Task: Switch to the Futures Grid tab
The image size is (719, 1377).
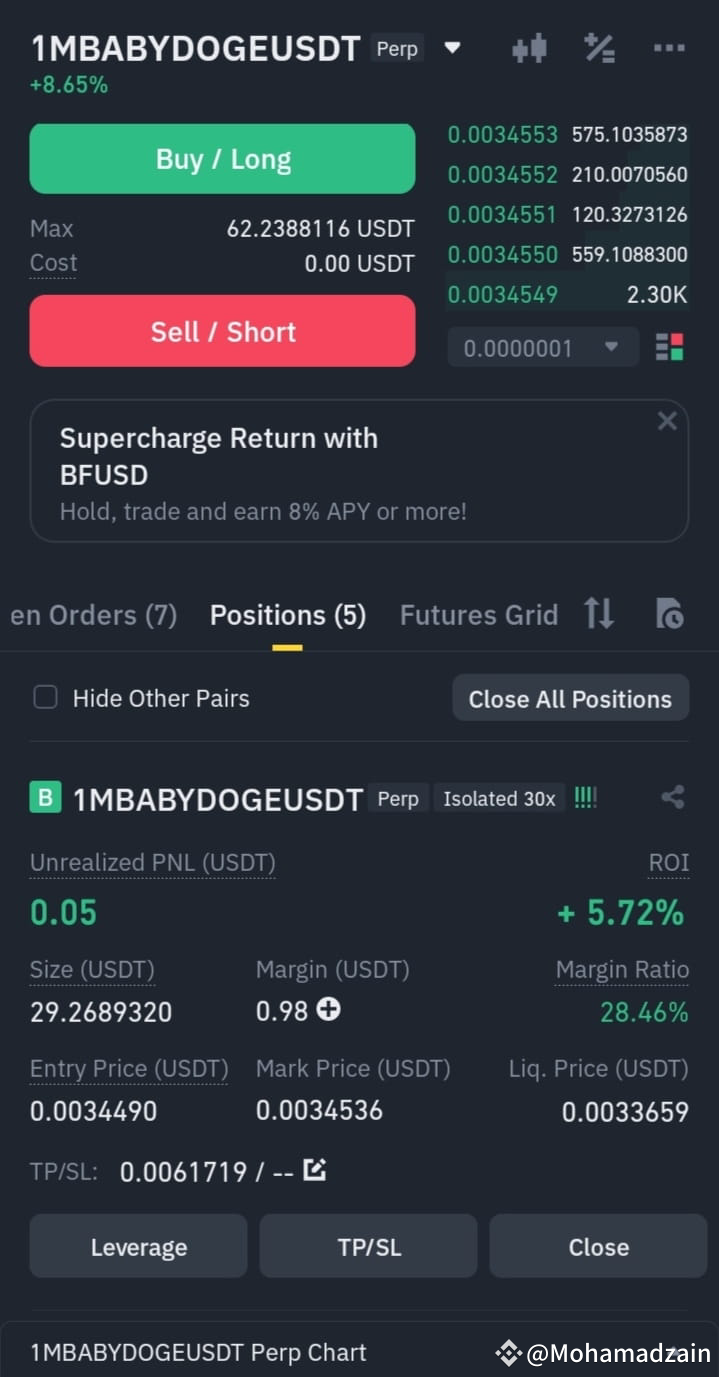Action: (x=479, y=615)
